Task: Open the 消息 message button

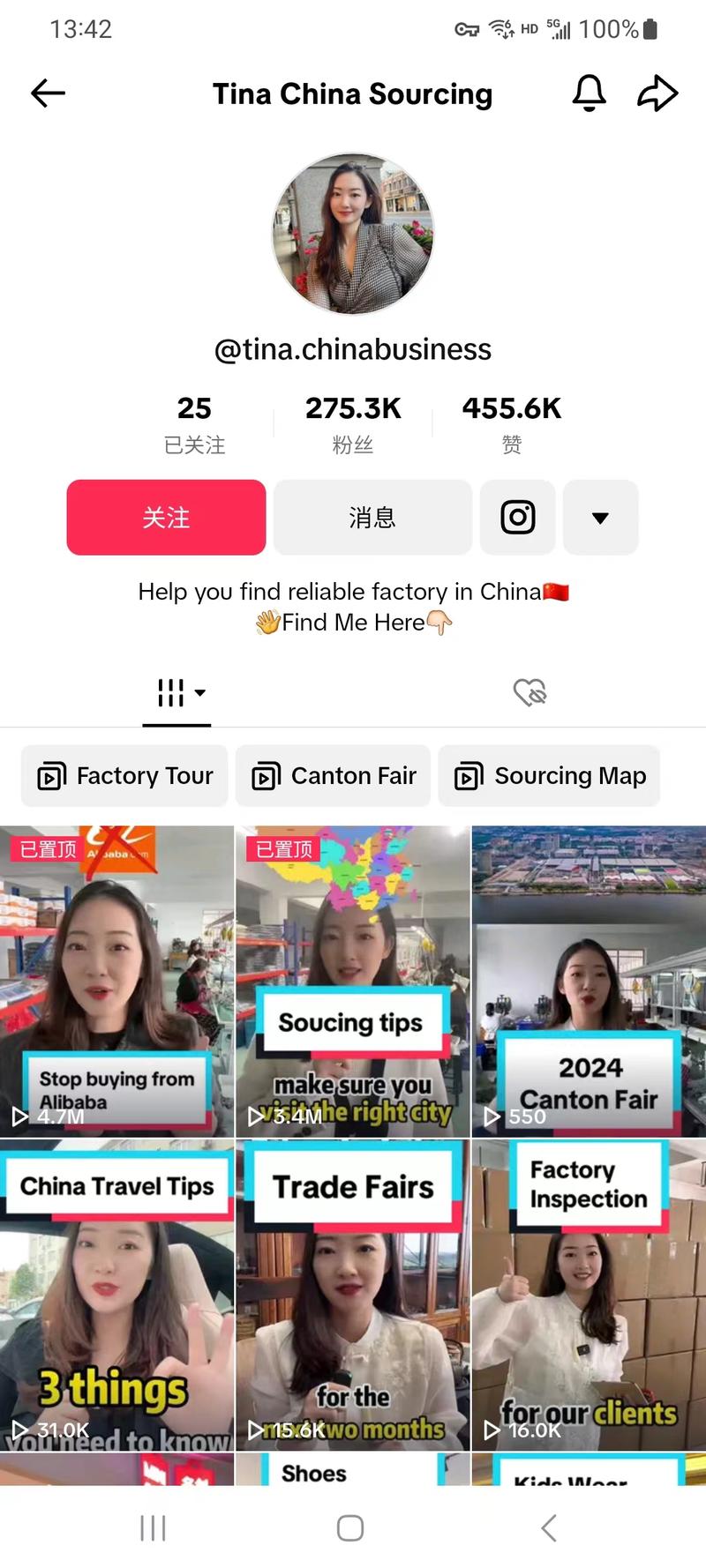Action: tap(372, 518)
